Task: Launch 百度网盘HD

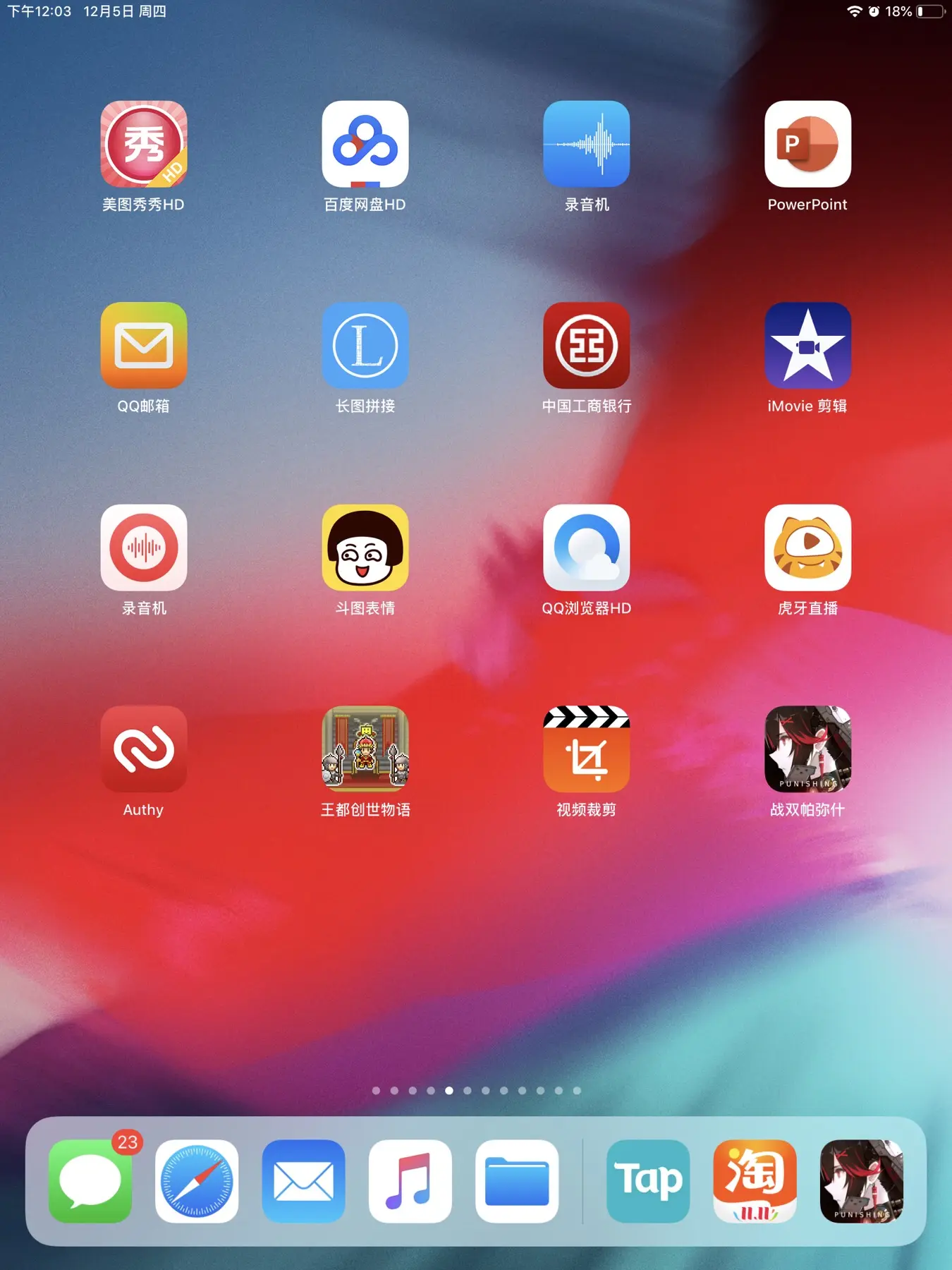Action: tap(365, 144)
